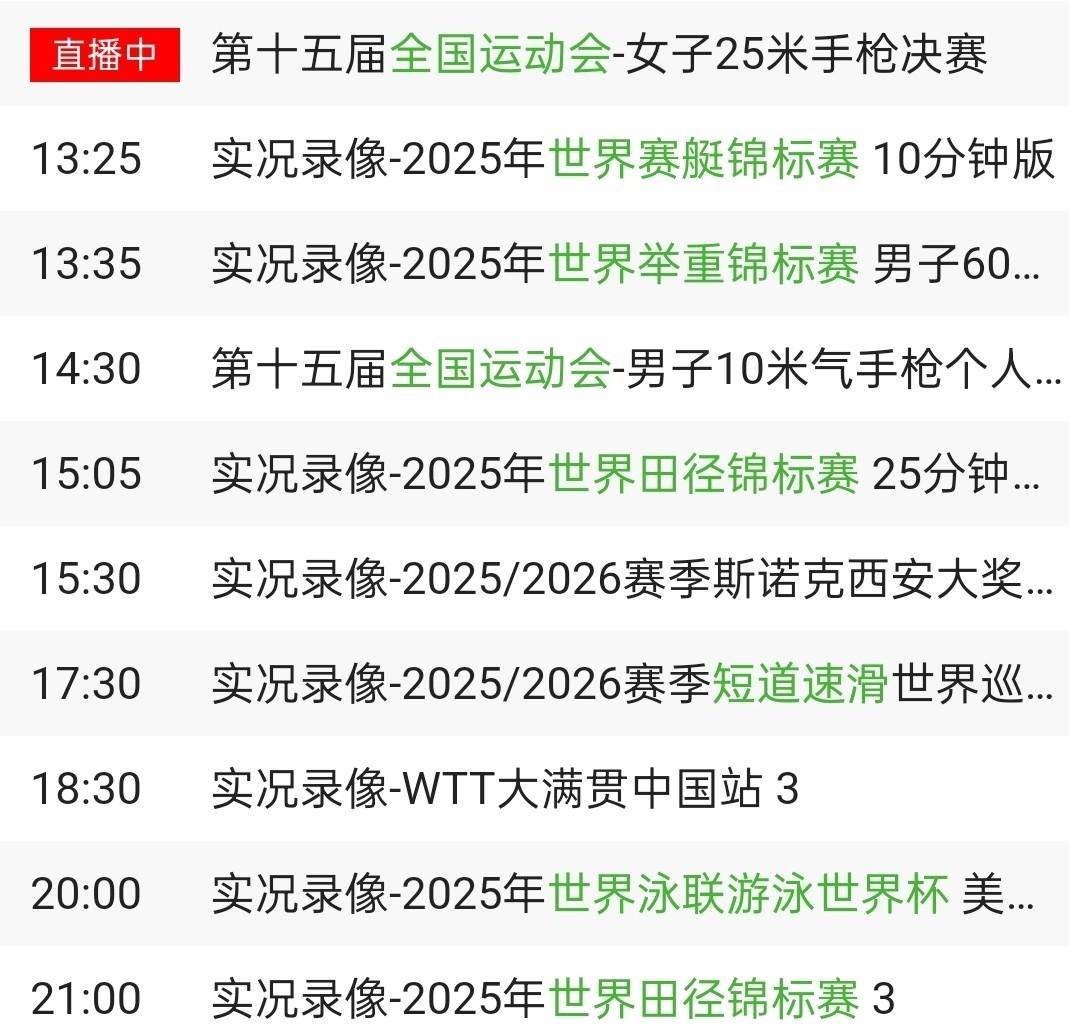Open the 世界赛艇锦标赛 link at 13:25
1069x1035 pixels.
703,160
